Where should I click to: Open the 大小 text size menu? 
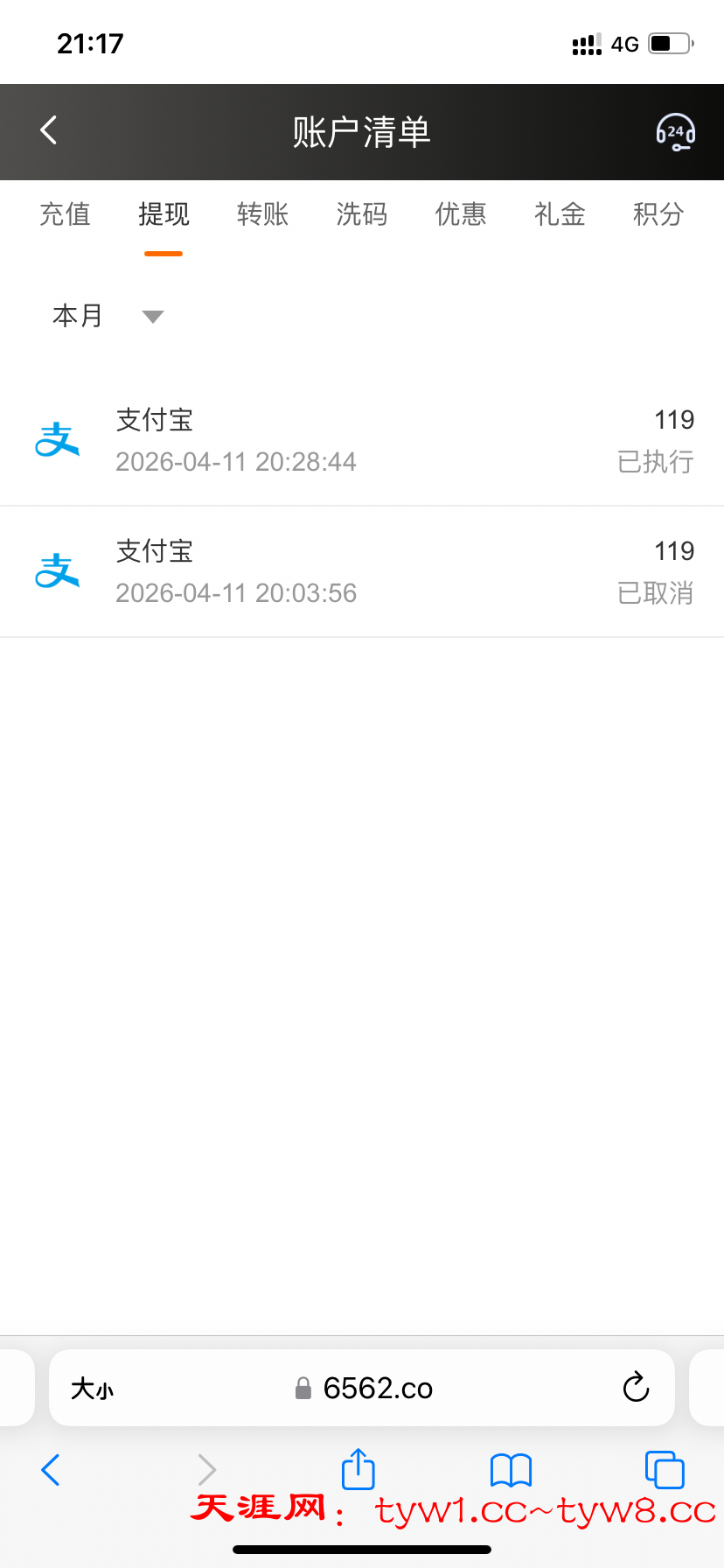coord(92,1389)
